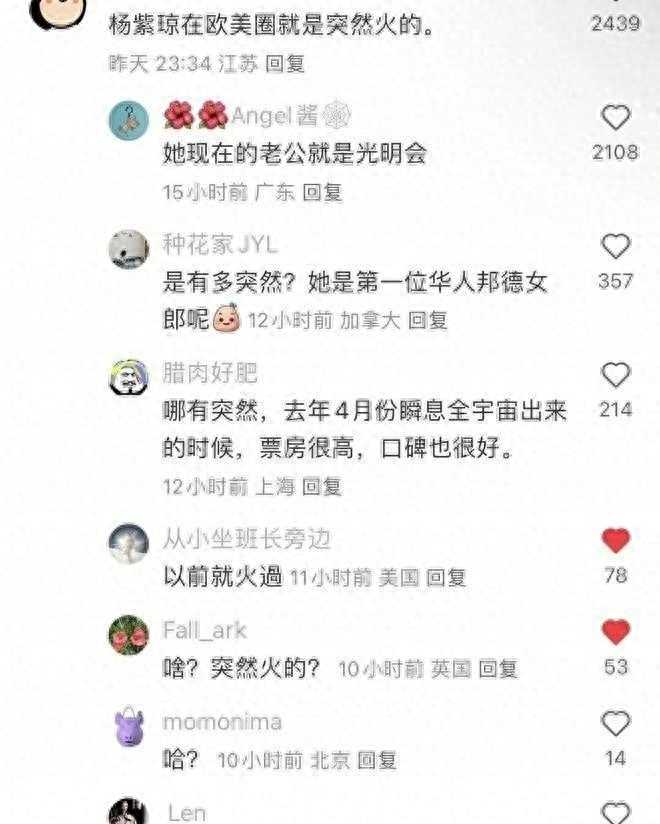Reply to 从小坐班长旁边's comment

[x=446, y=577]
